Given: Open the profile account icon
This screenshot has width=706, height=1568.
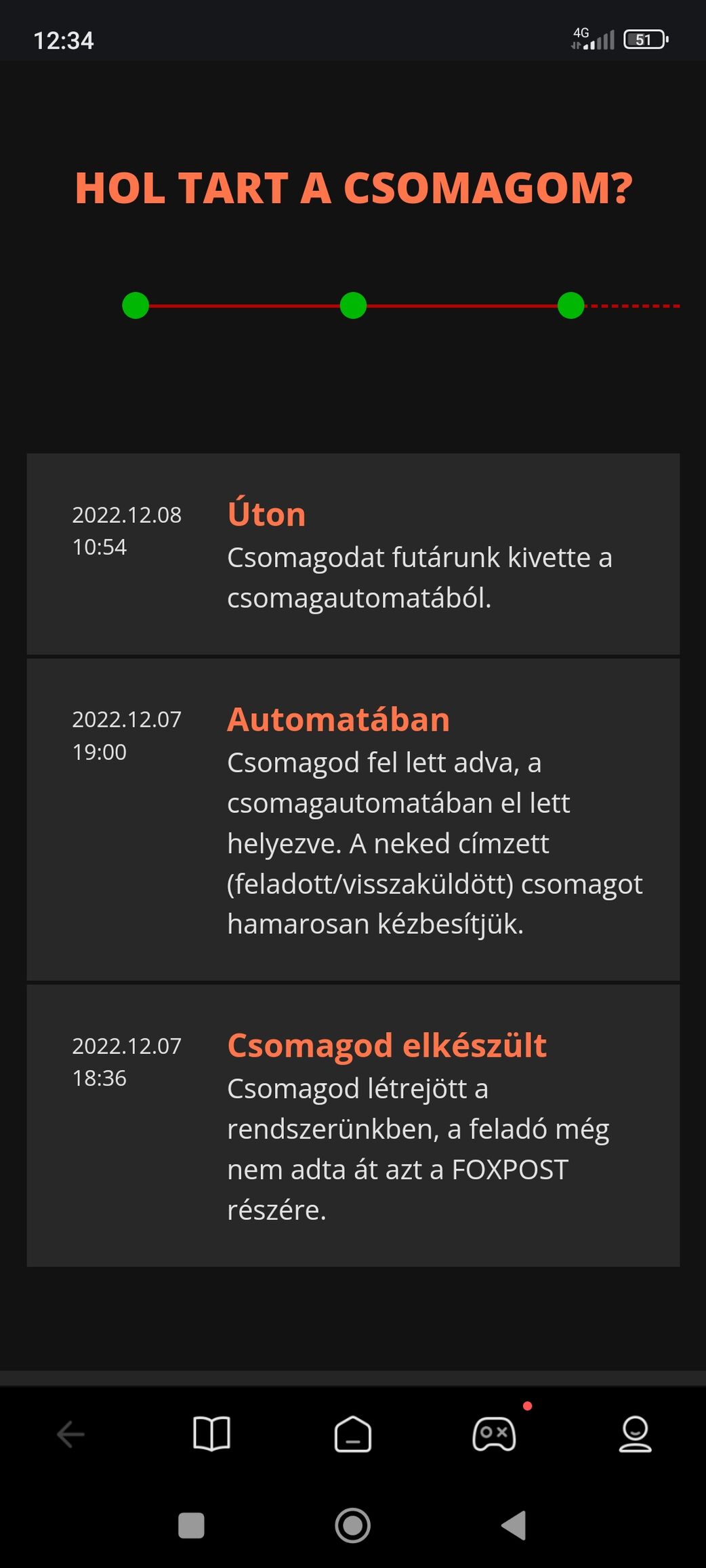Looking at the screenshot, I should click(x=635, y=1434).
